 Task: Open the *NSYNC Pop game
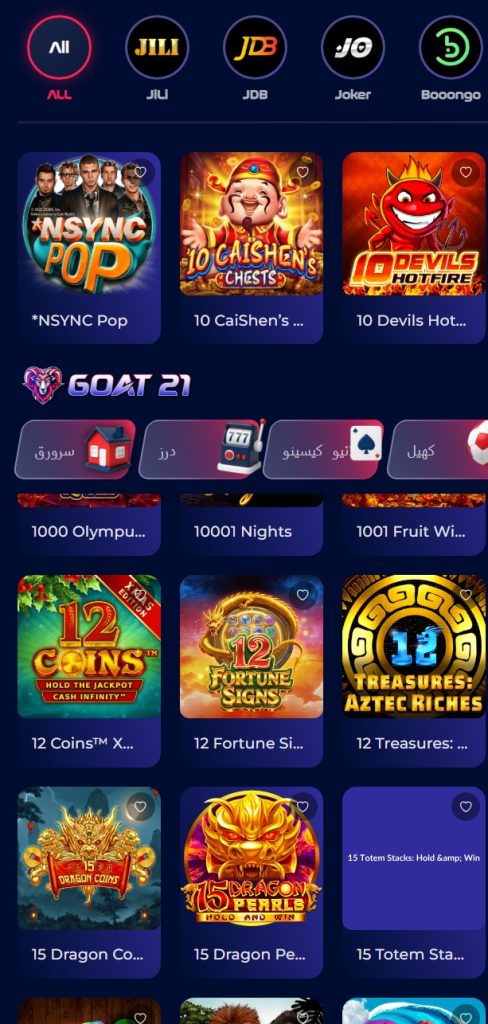89,248
